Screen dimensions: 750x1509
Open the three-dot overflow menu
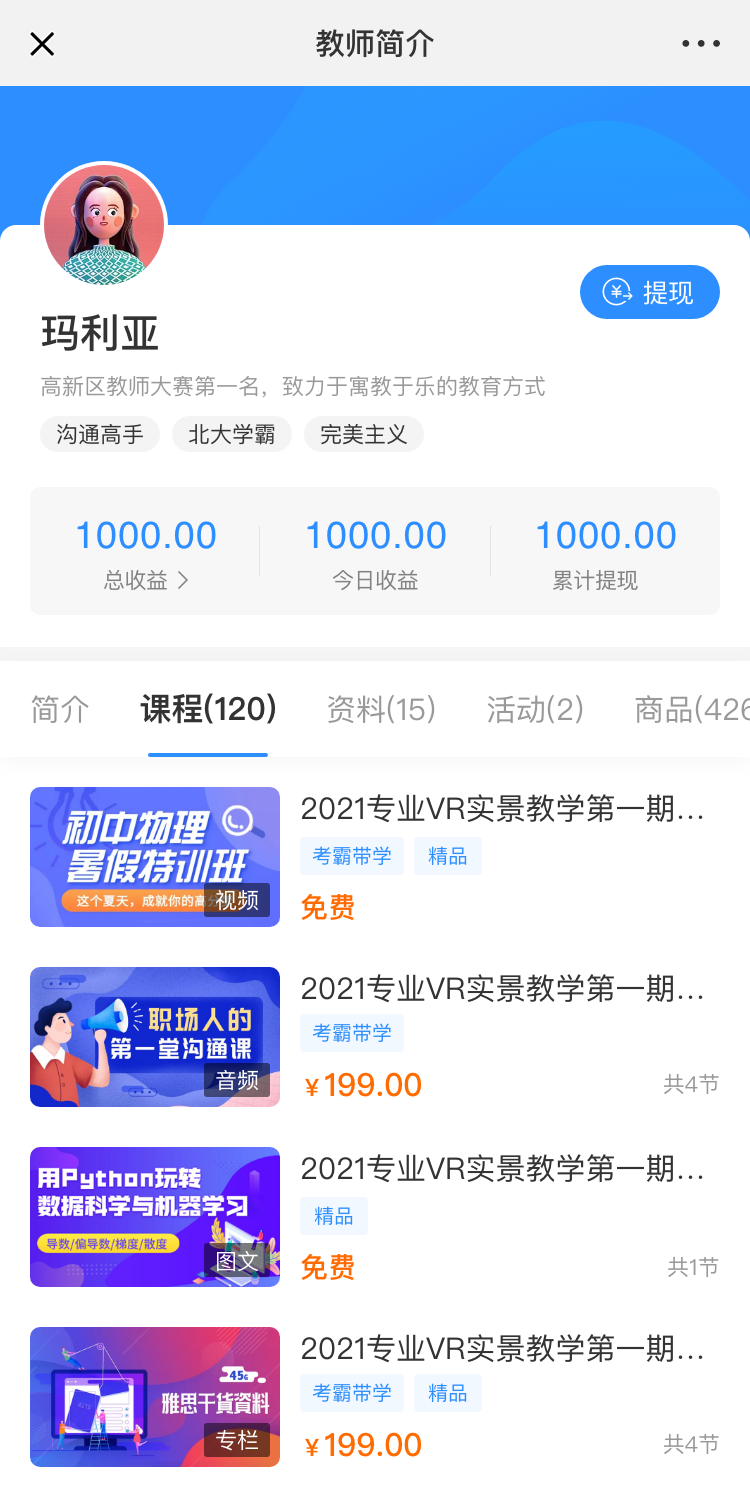[x=700, y=44]
